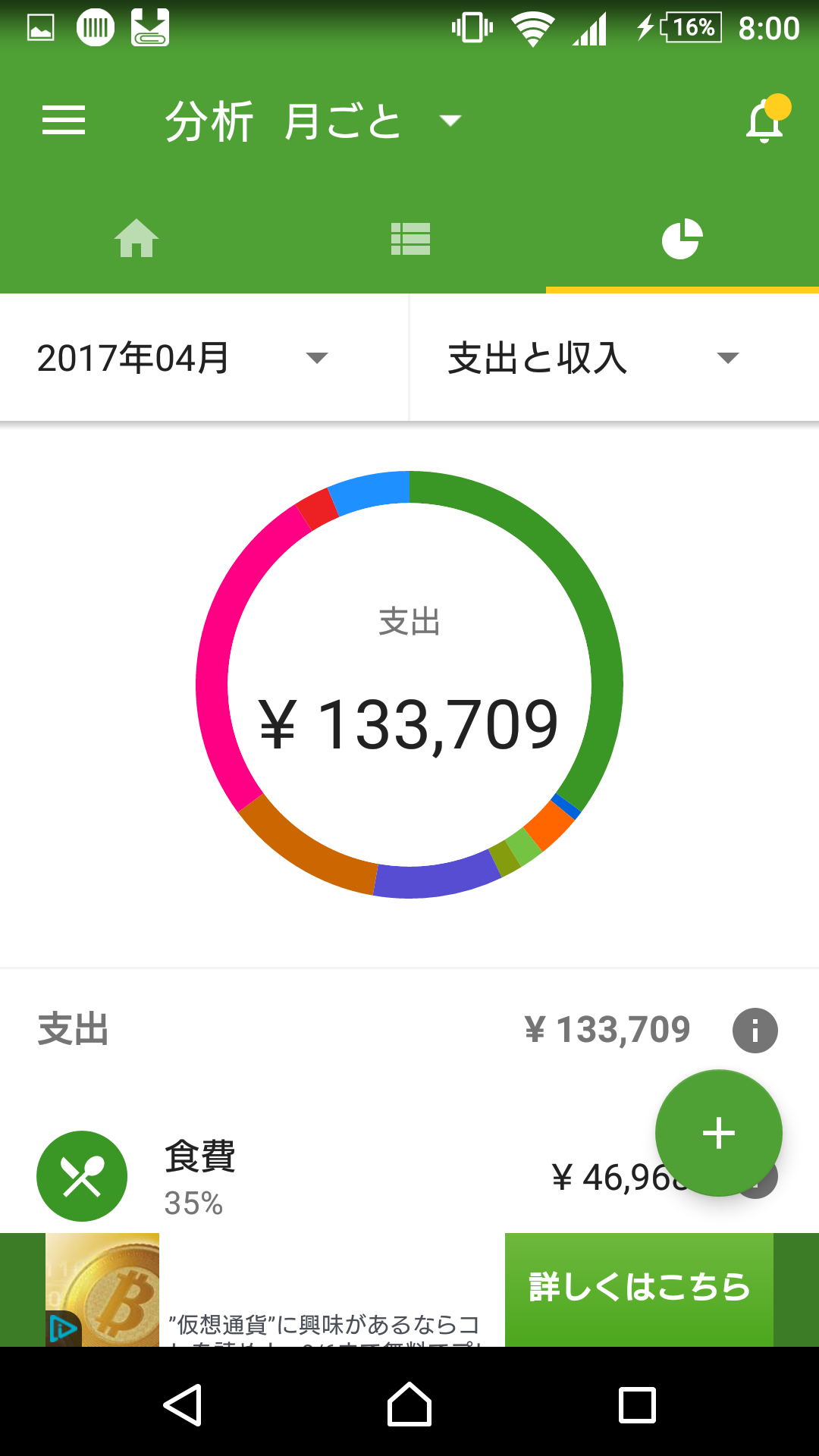Open the 食費 category row
Viewport: 819px width, 1456px height.
click(x=303, y=1175)
